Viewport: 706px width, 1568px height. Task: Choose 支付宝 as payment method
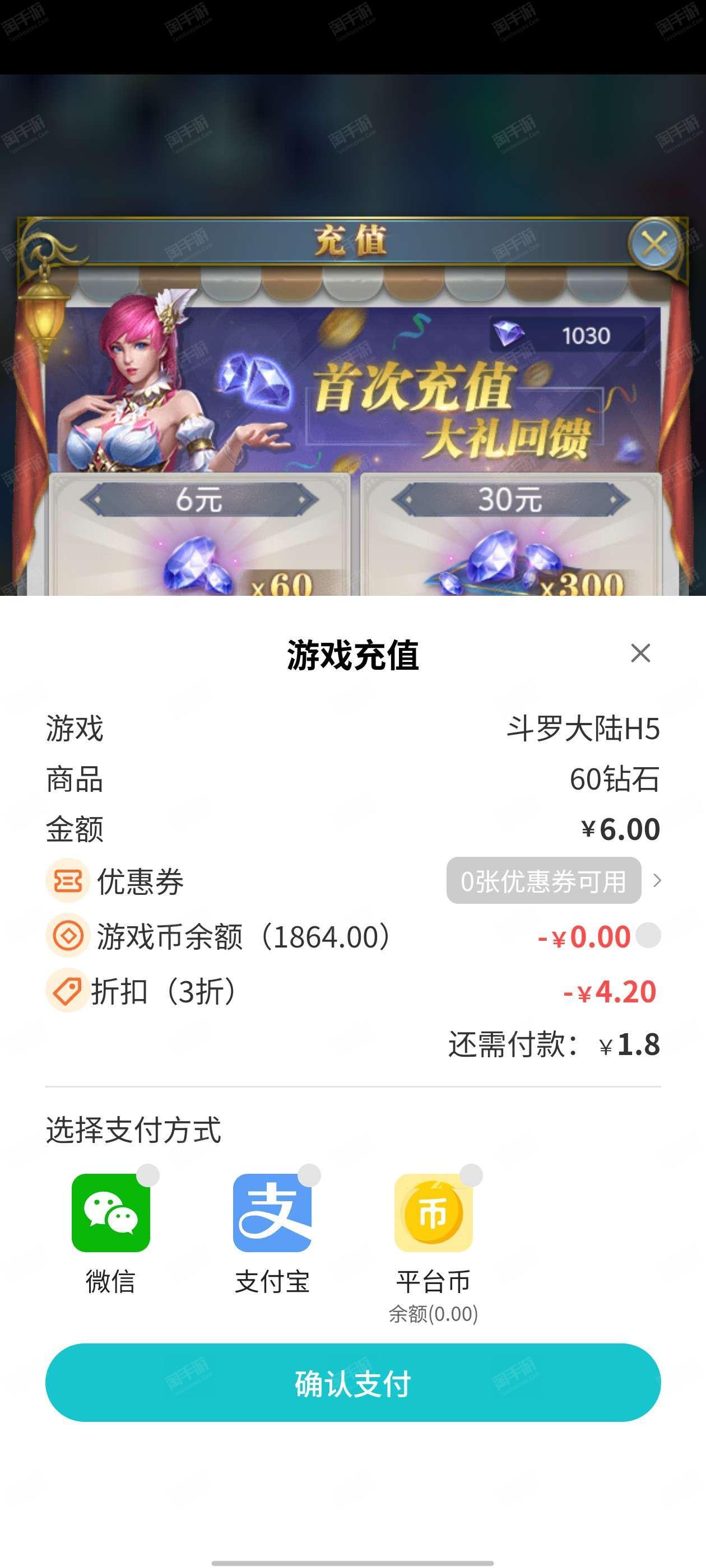coord(272,1231)
